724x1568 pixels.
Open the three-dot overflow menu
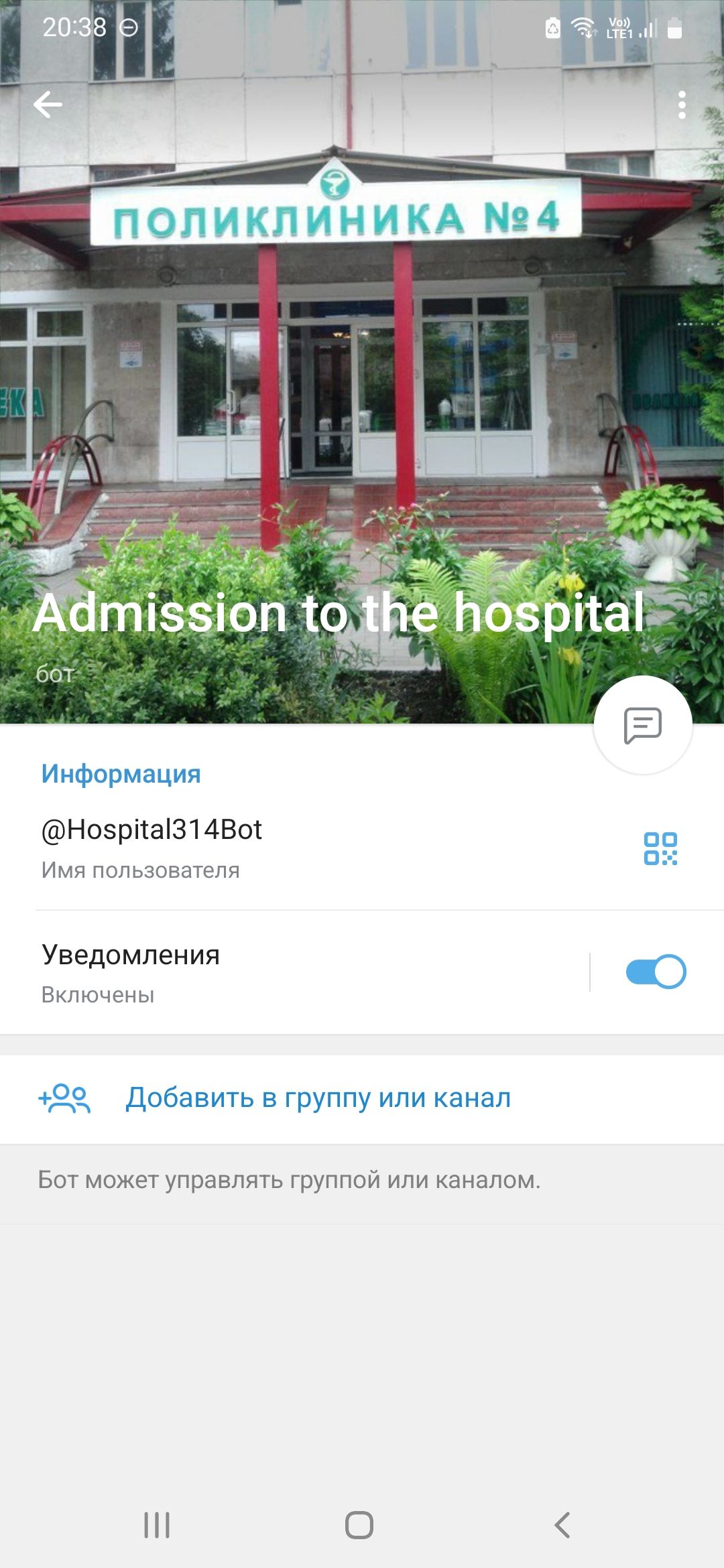pos(682,104)
